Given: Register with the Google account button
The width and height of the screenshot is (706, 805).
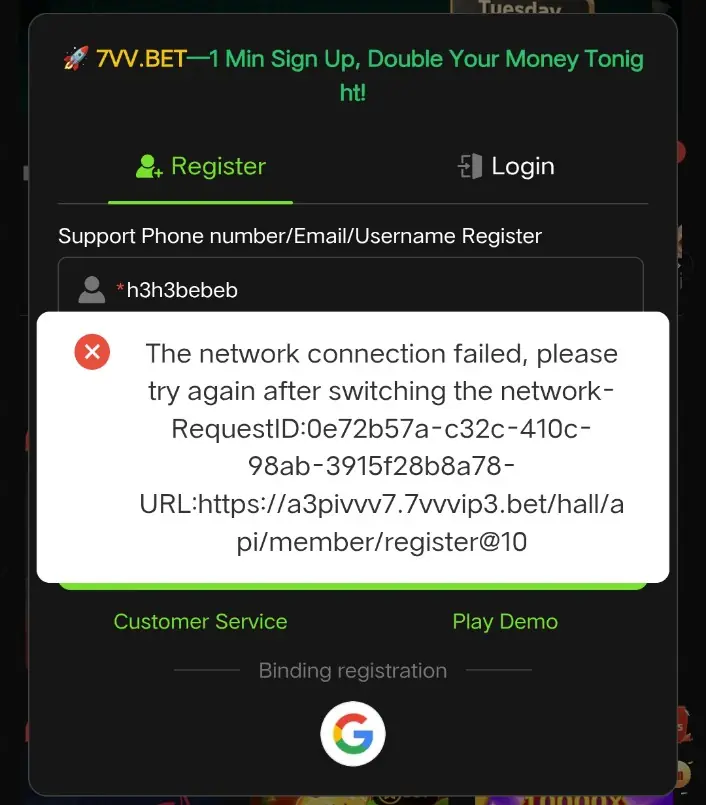Looking at the screenshot, I should (353, 736).
